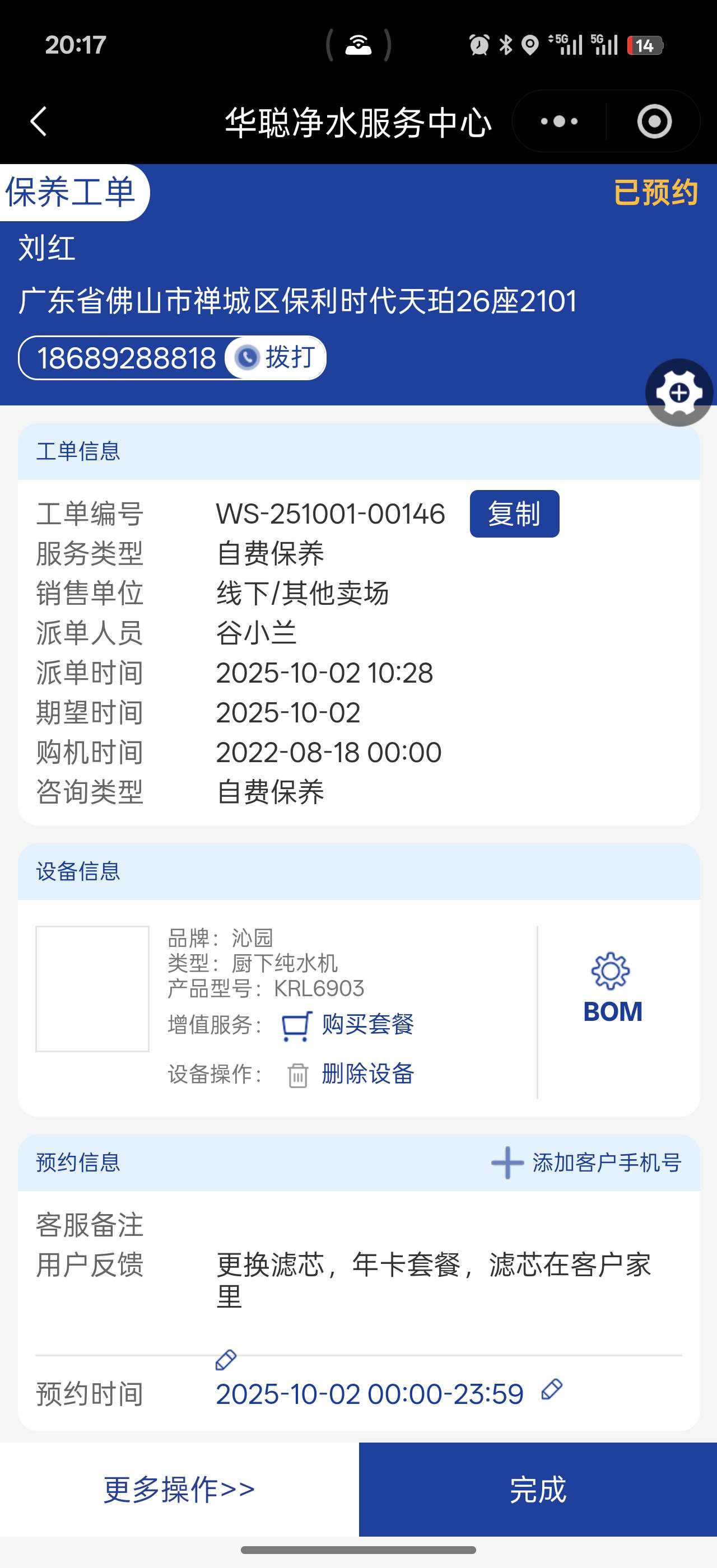This screenshot has width=717, height=1568.
Task: Close the mini program via circle icon
Action: [654, 121]
